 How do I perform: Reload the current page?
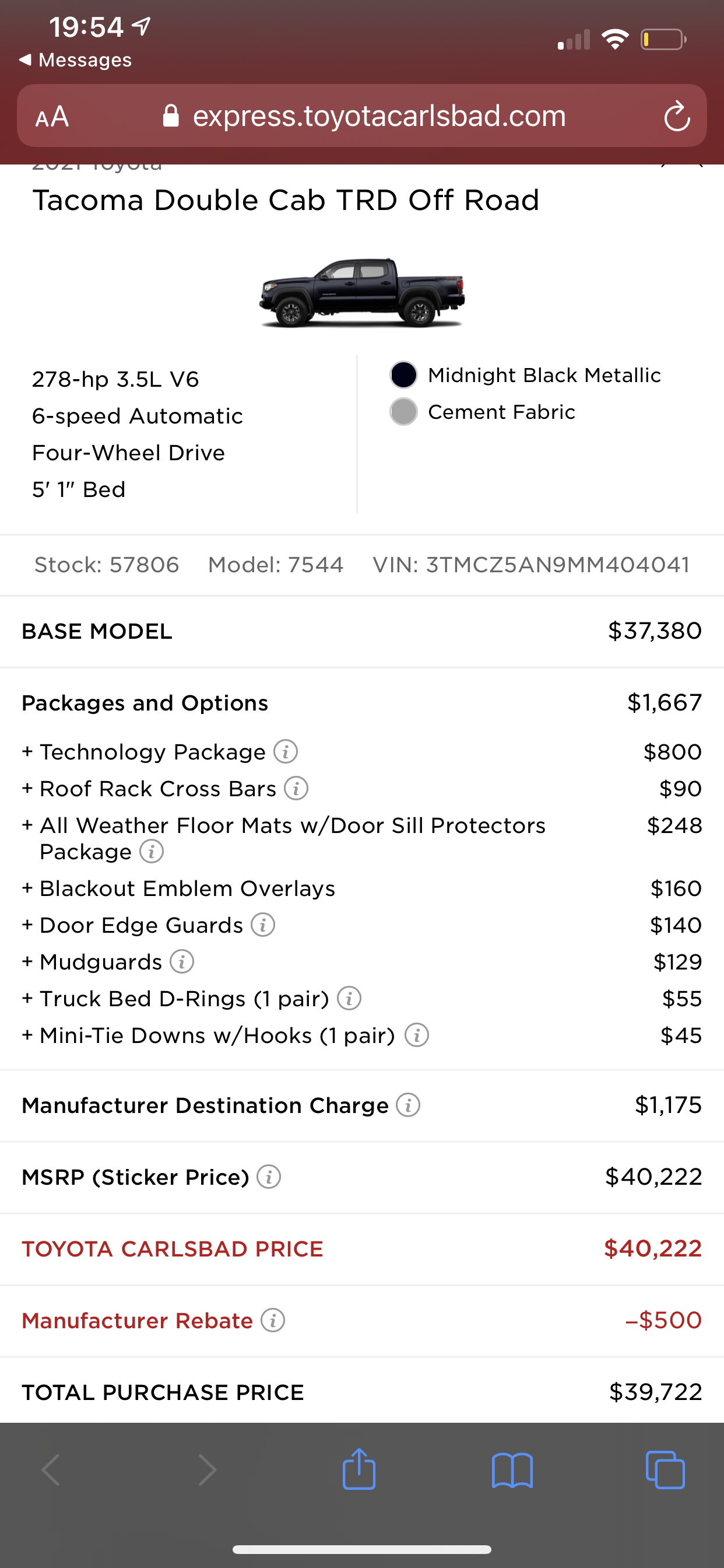tap(677, 116)
